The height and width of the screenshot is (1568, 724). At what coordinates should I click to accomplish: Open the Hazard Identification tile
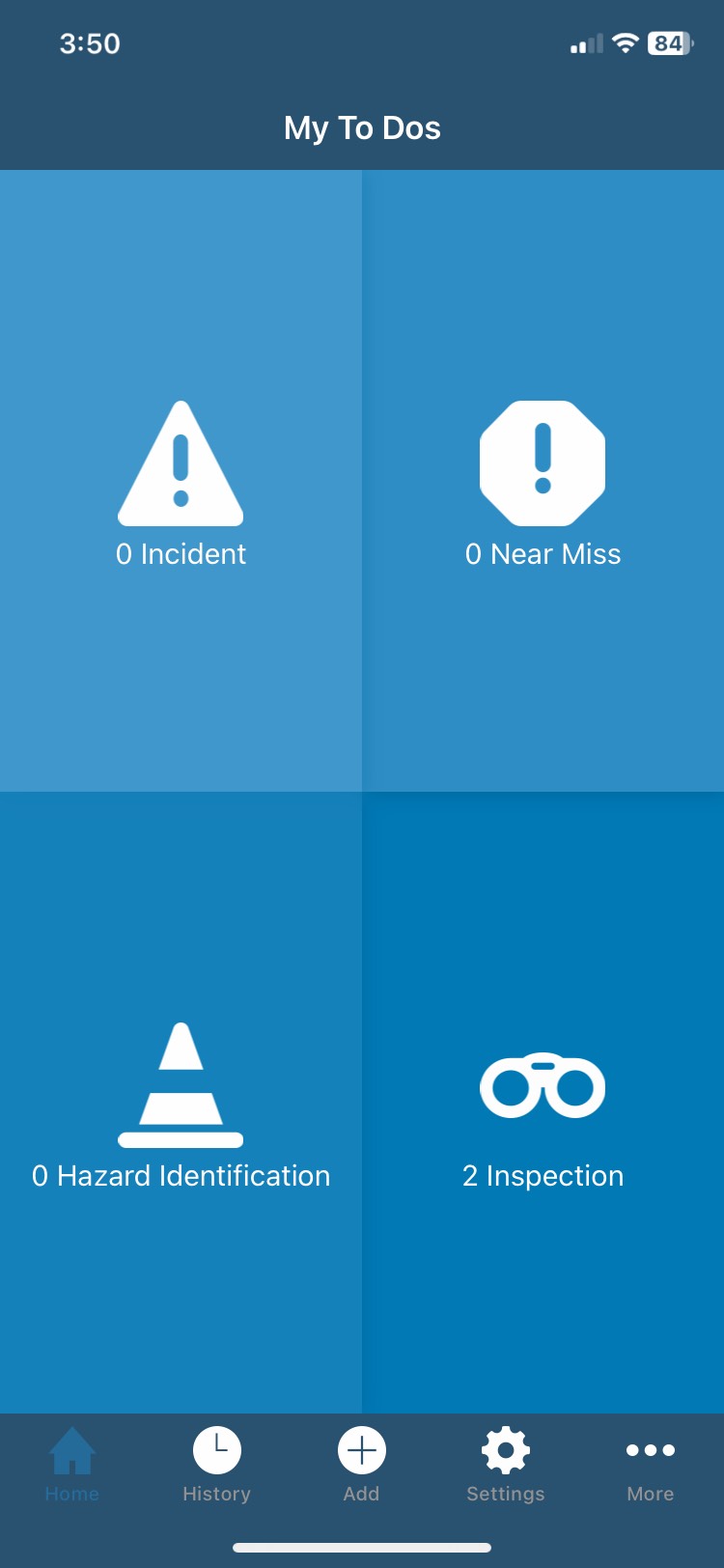(181, 1104)
